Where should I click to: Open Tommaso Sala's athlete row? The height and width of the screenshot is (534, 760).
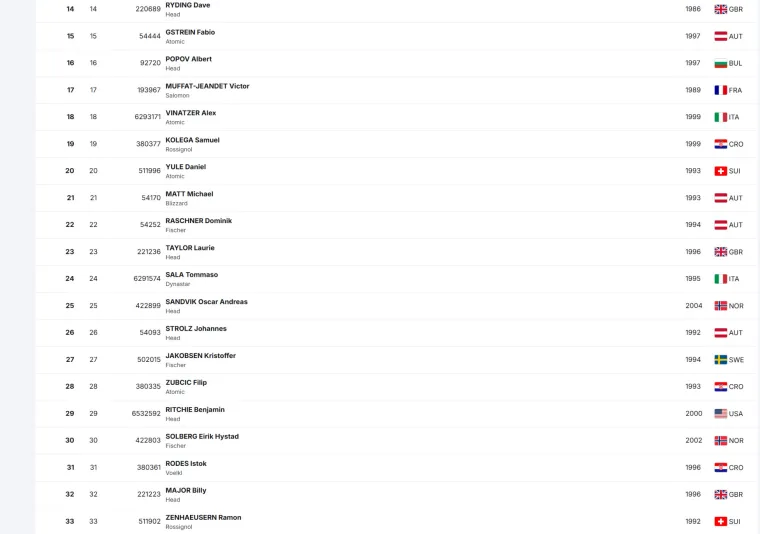191,275
